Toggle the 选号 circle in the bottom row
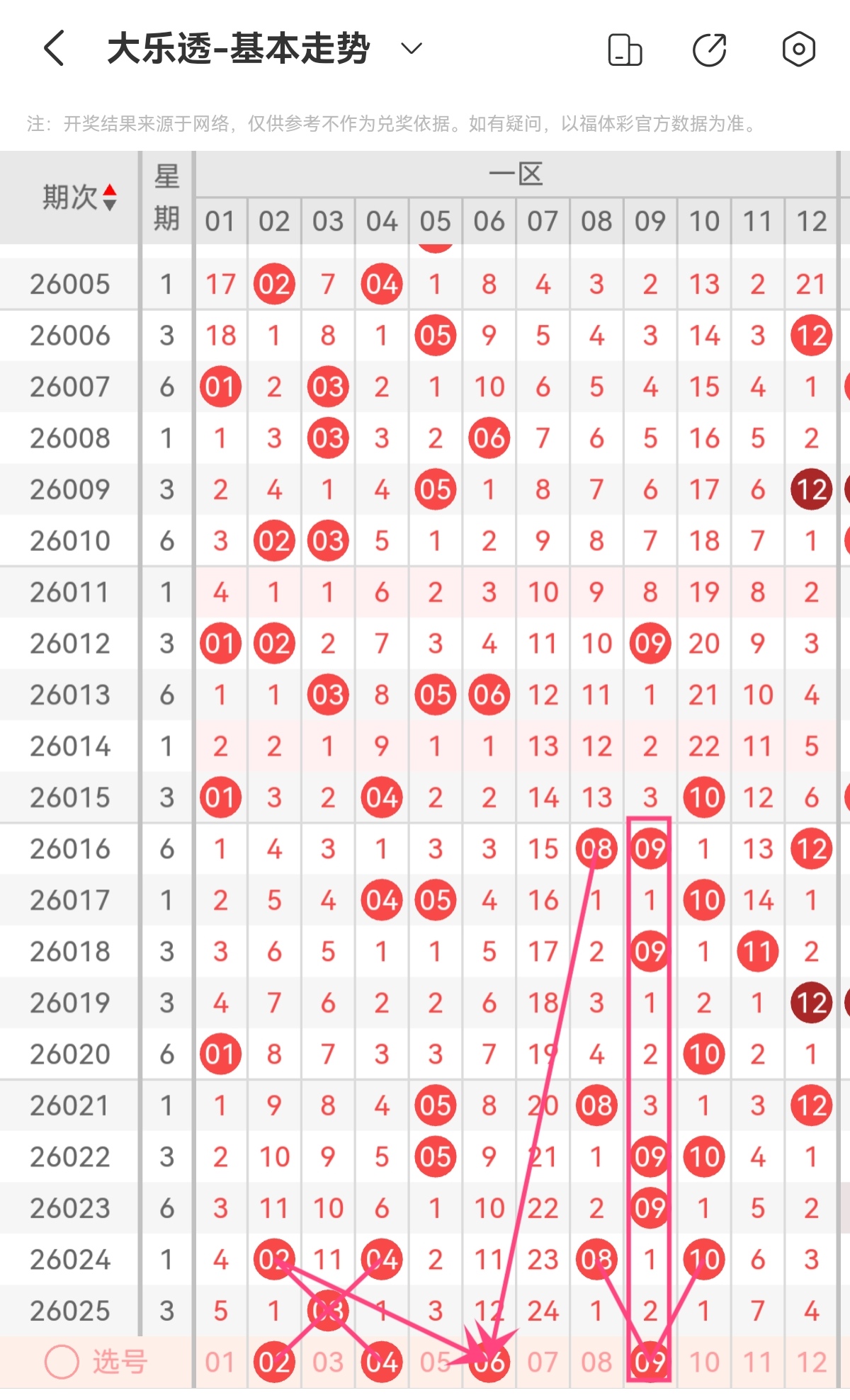 (62, 1361)
